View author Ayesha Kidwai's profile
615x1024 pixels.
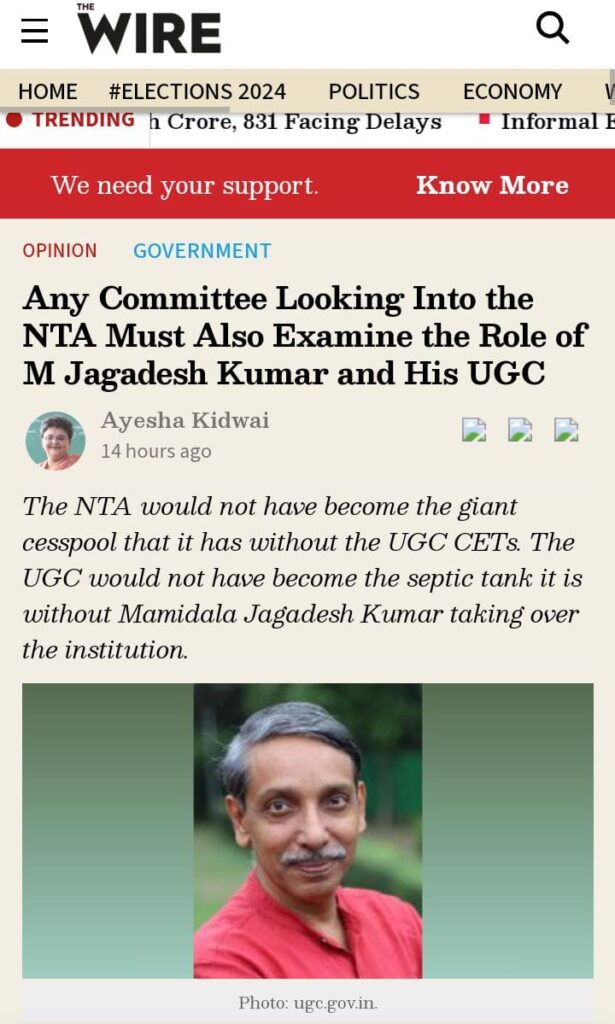[x=185, y=421]
